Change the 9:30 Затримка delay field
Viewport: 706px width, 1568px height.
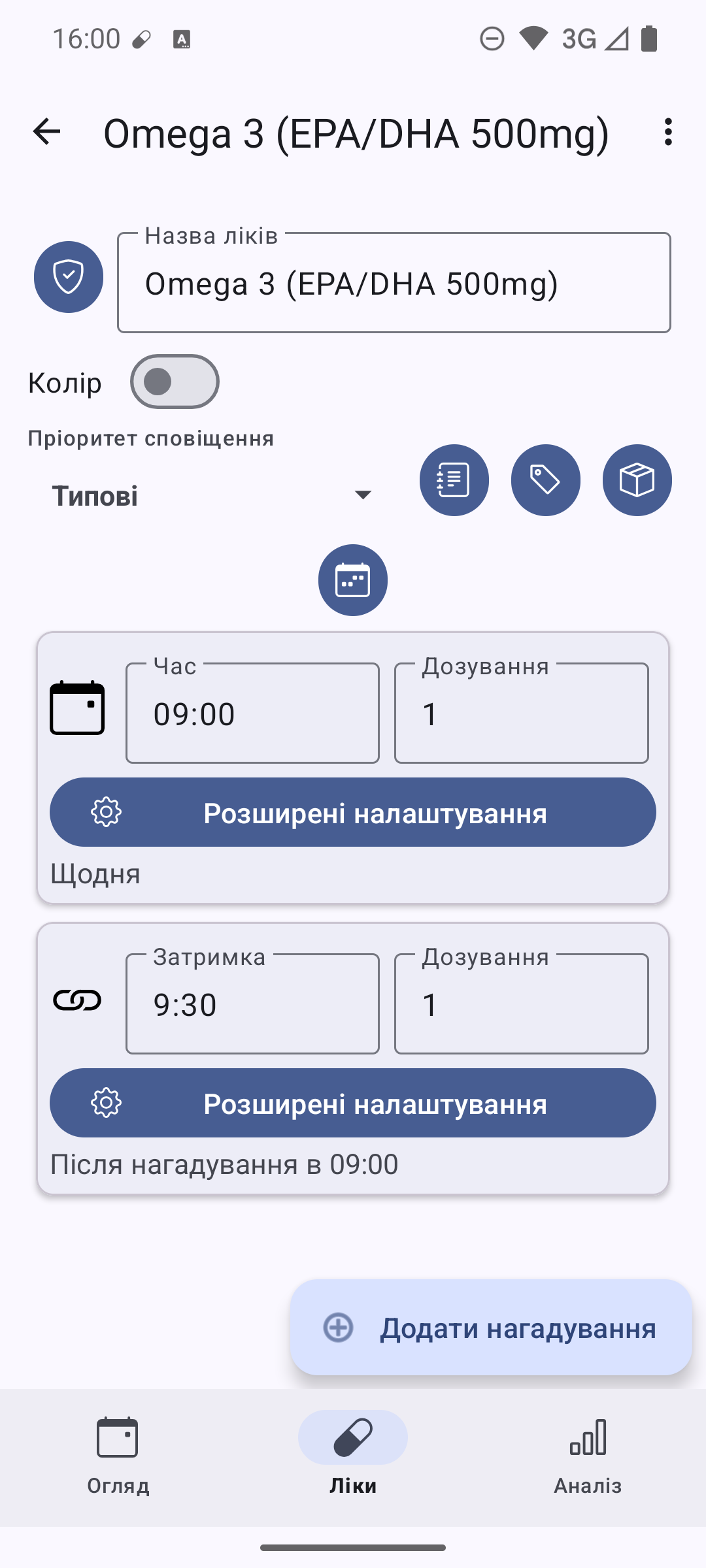click(252, 1004)
